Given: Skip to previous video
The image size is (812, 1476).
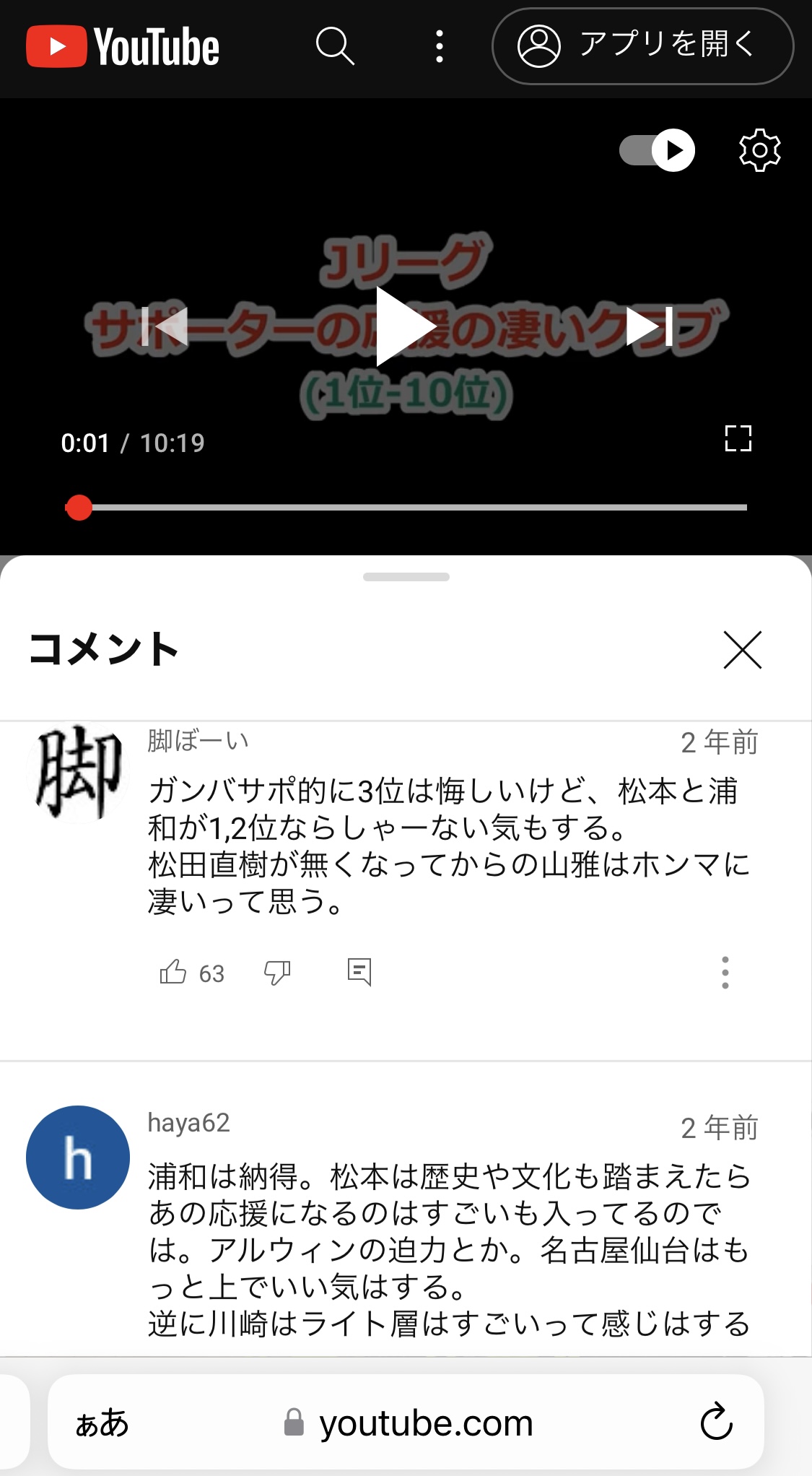Looking at the screenshot, I should point(165,327).
